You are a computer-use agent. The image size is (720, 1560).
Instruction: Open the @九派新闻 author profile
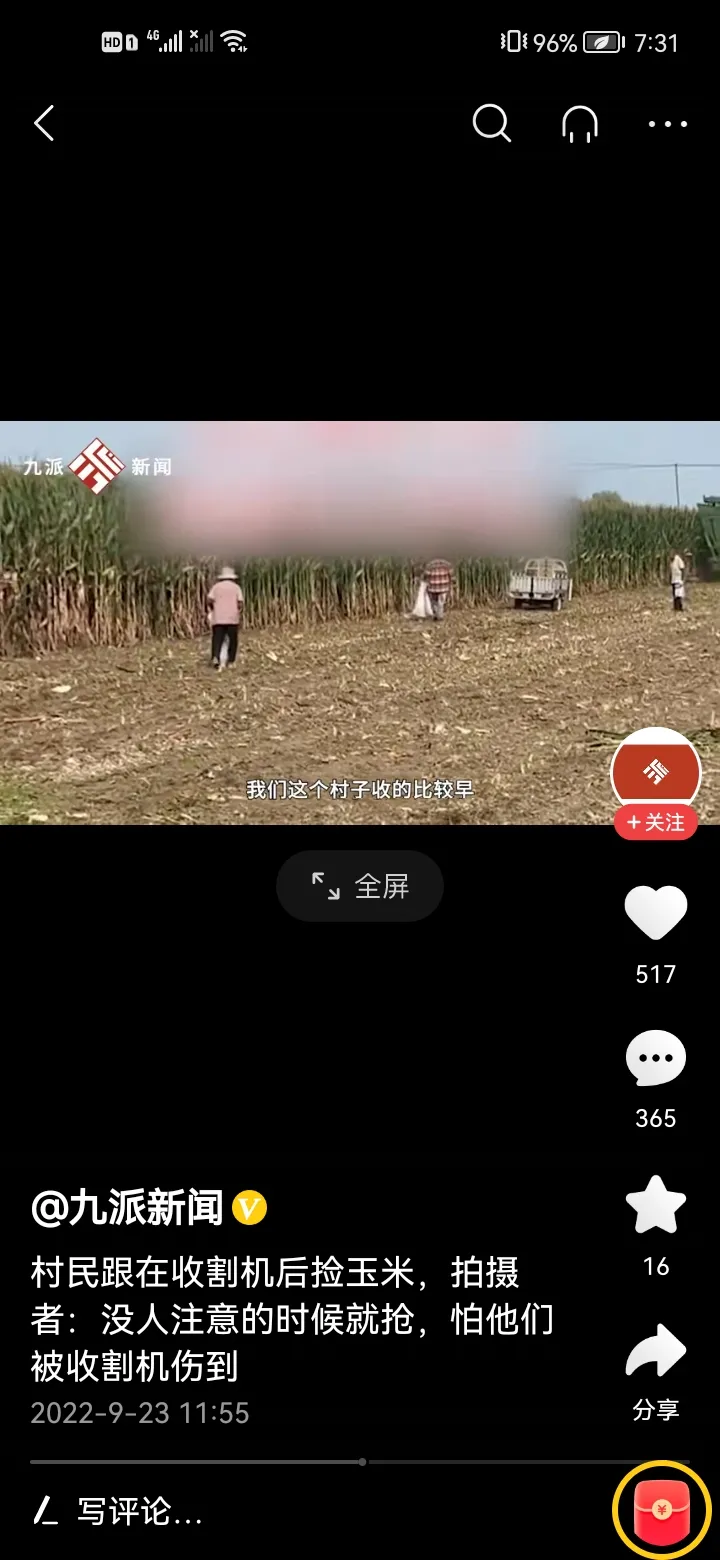click(x=127, y=1209)
